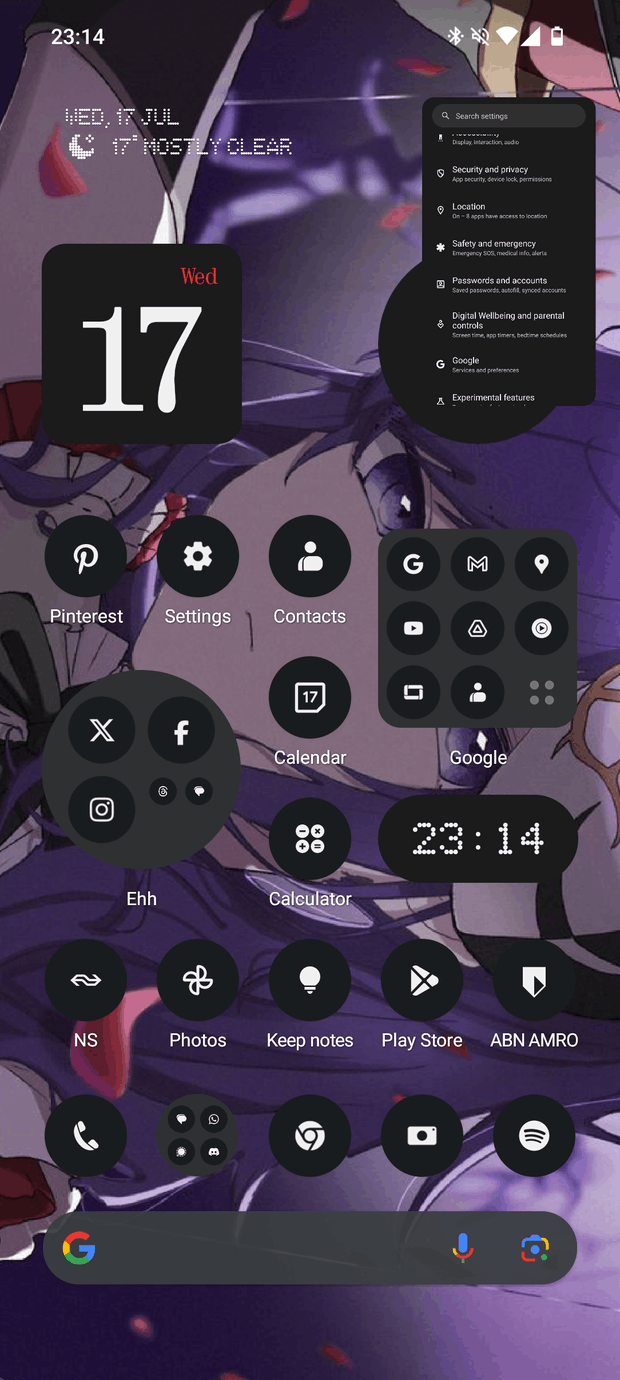Open Contacts from the home screen
This screenshot has height=1380, width=620.
310,557
